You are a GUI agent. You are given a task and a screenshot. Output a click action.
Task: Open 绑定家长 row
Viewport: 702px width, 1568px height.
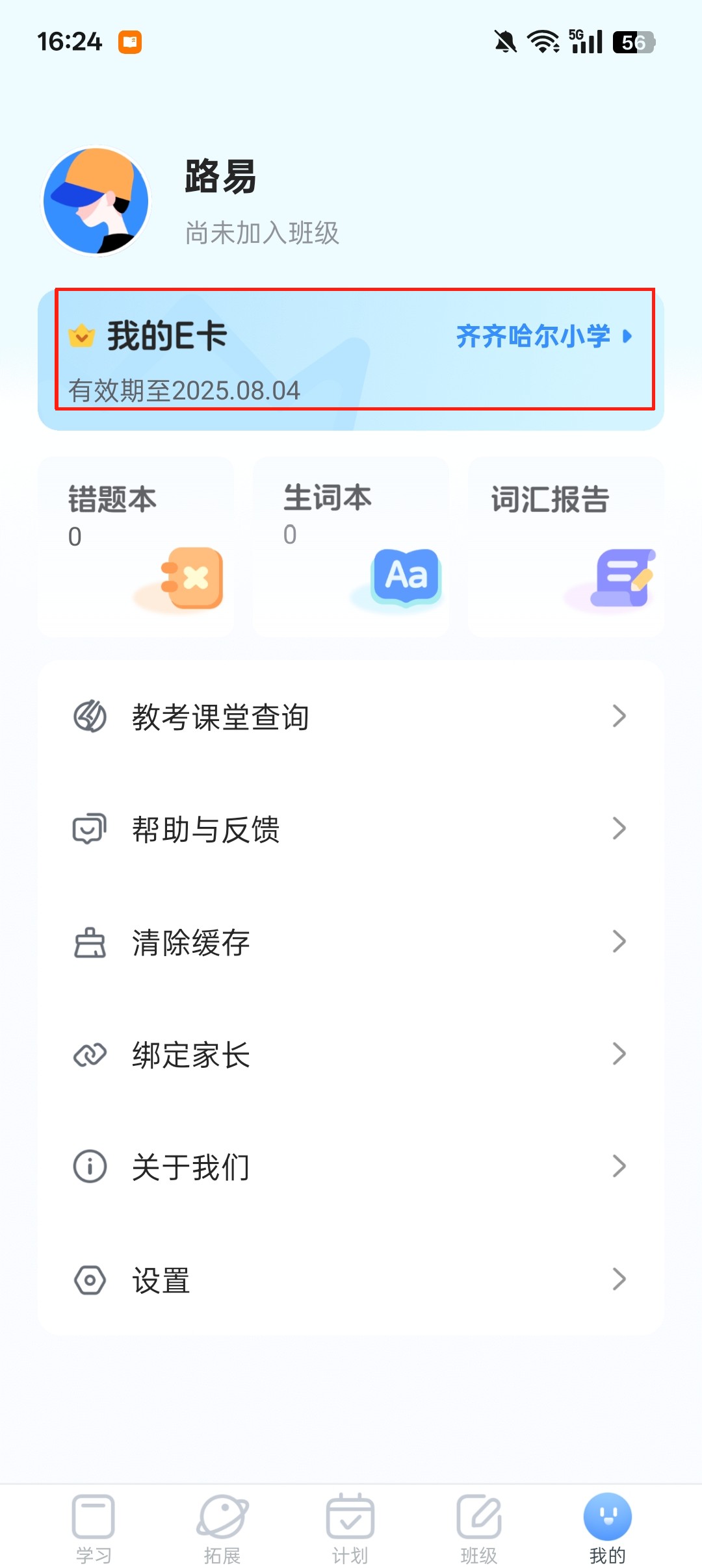pos(351,1054)
